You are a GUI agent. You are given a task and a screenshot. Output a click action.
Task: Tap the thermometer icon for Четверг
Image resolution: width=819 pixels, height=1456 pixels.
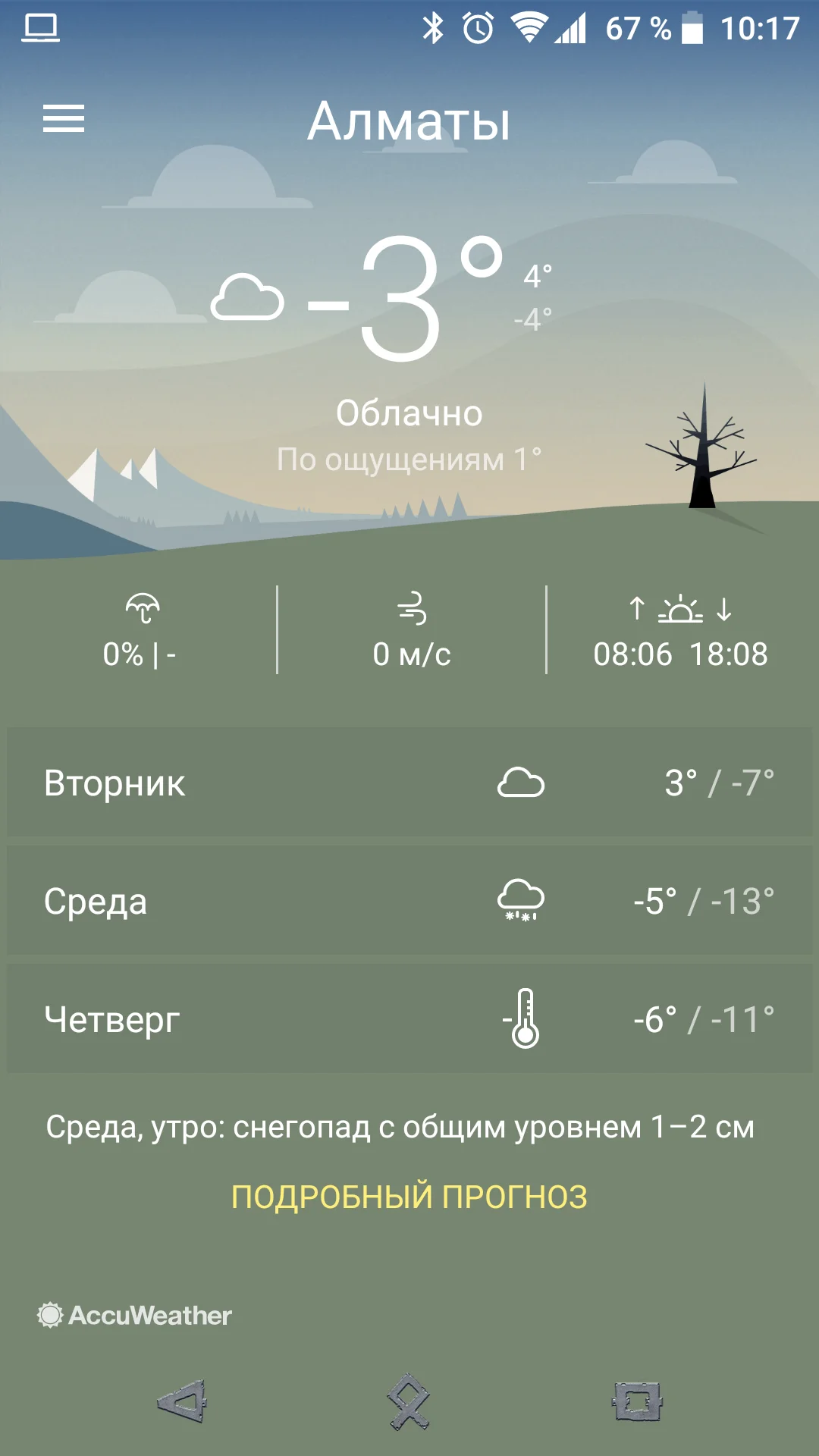[523, 1019]
